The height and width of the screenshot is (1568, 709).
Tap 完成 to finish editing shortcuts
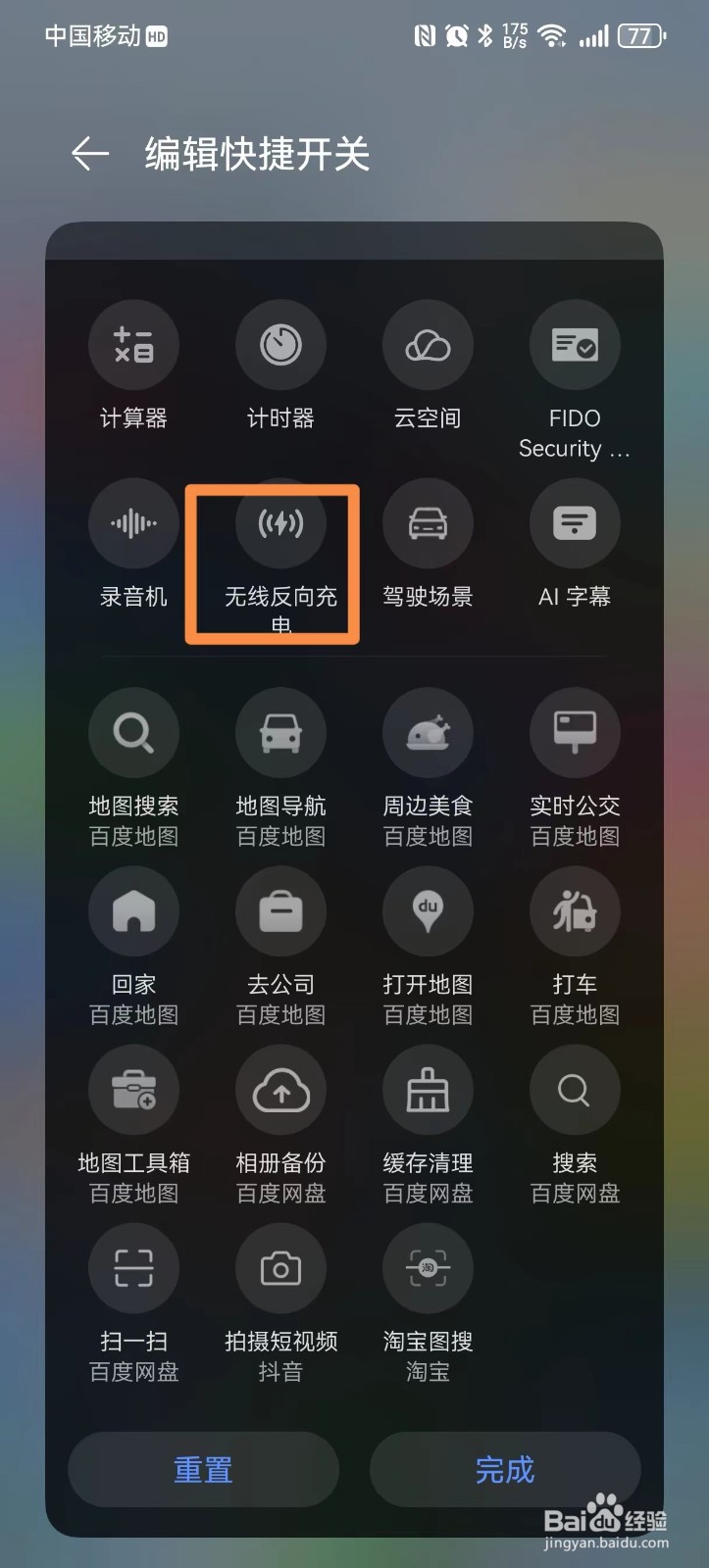[505, 1469]
